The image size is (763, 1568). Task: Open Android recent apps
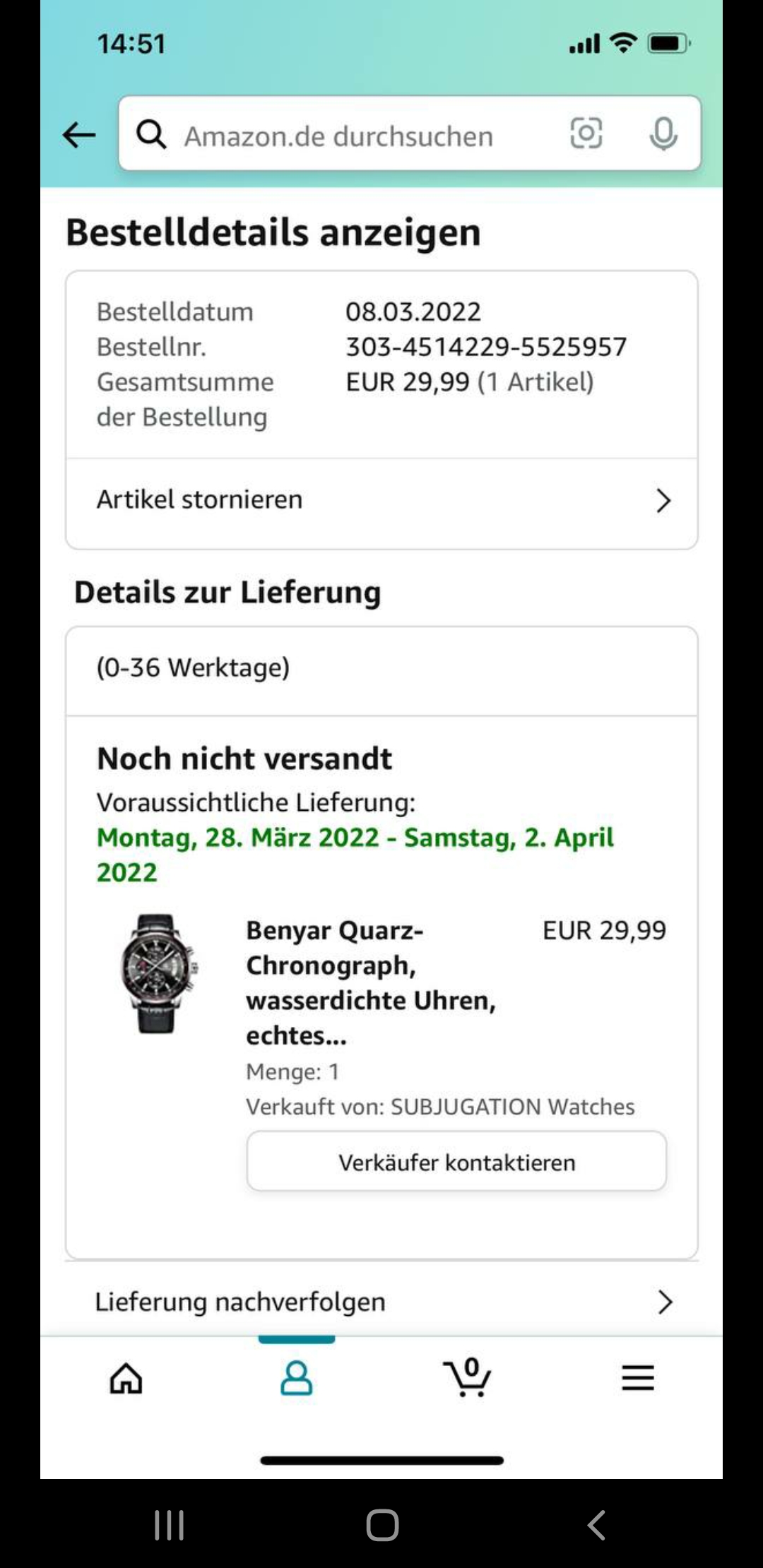[170, 1525]
